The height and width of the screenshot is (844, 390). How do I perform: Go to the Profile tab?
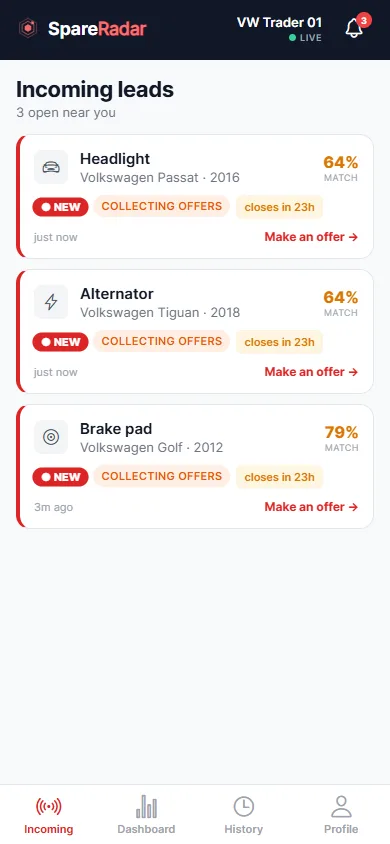point(341,815)
